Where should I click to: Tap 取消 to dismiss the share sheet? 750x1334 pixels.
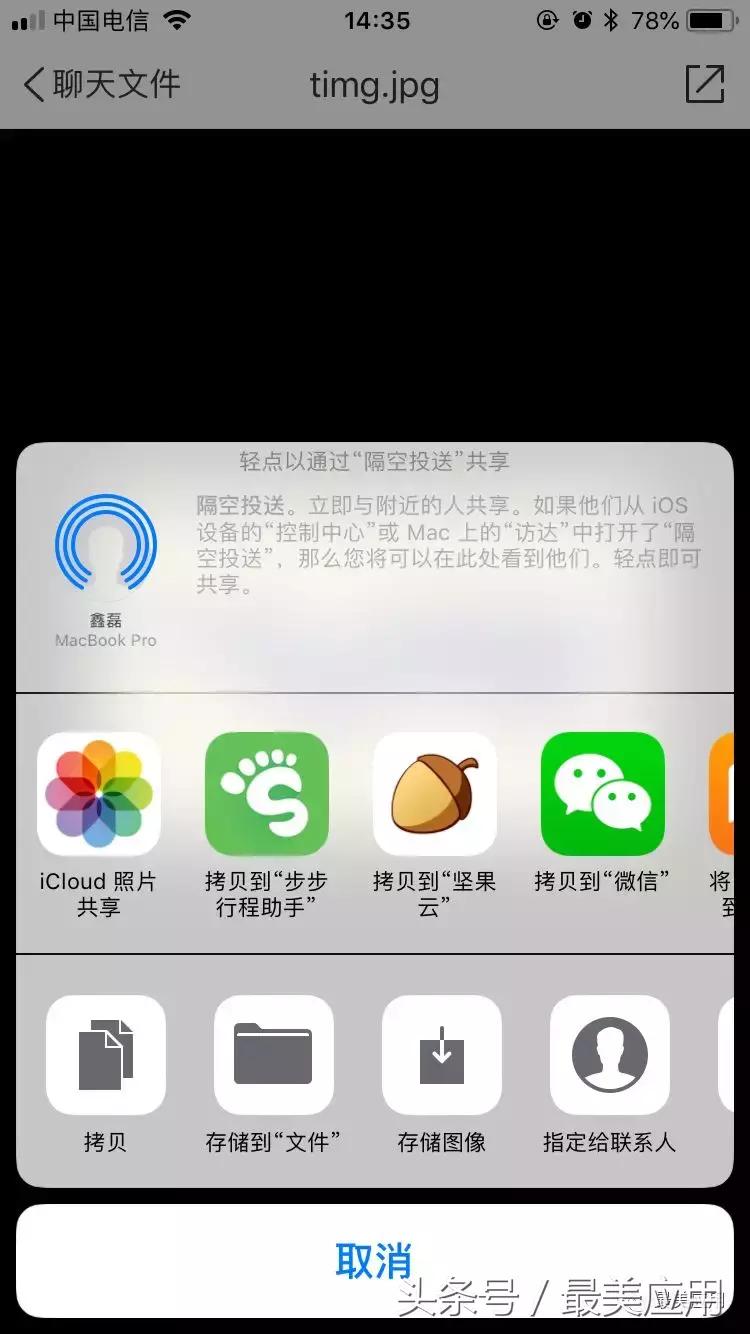(x=375, y=1262)
